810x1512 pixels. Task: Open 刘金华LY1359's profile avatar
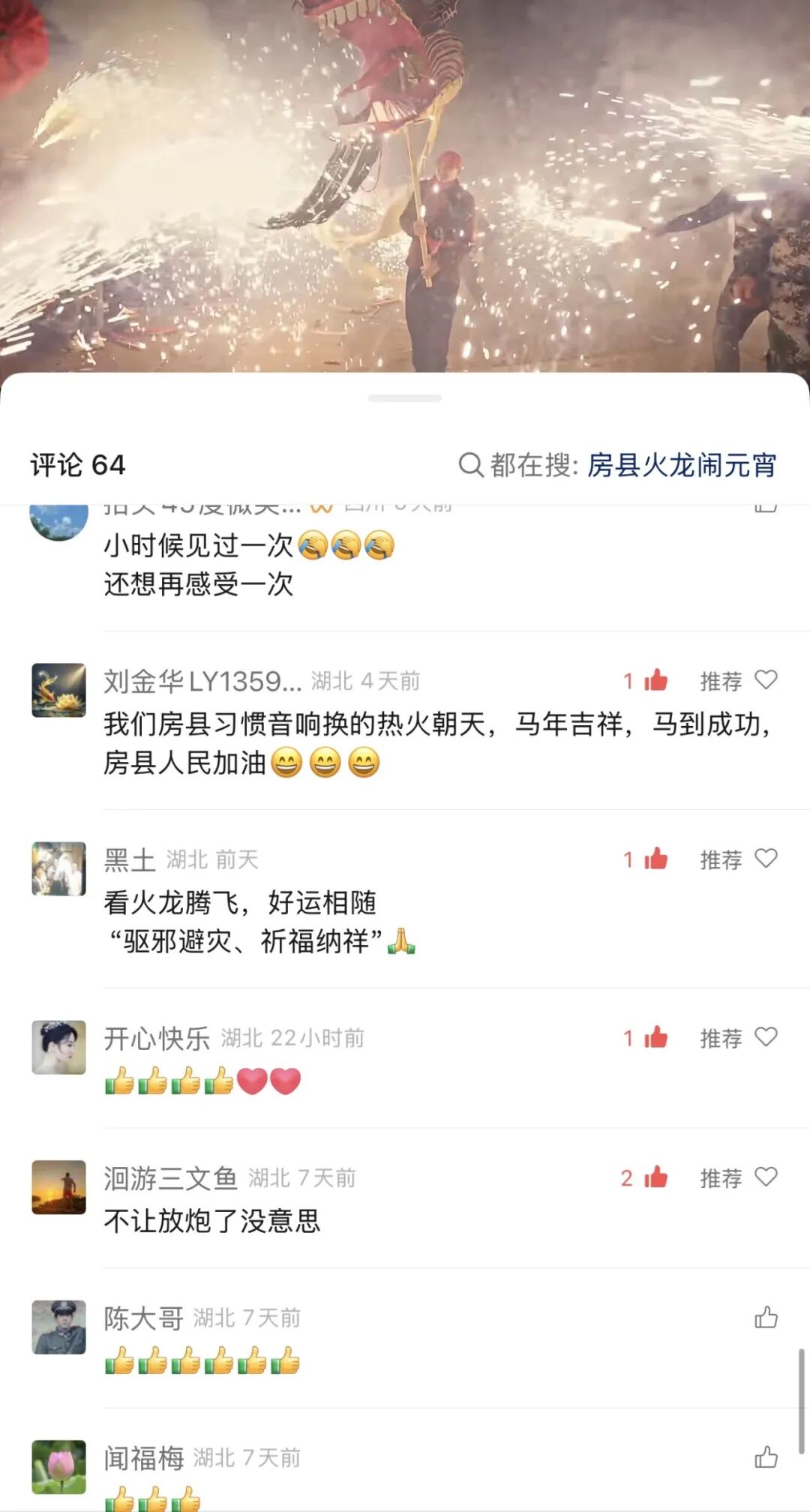[x=58, y=690]
